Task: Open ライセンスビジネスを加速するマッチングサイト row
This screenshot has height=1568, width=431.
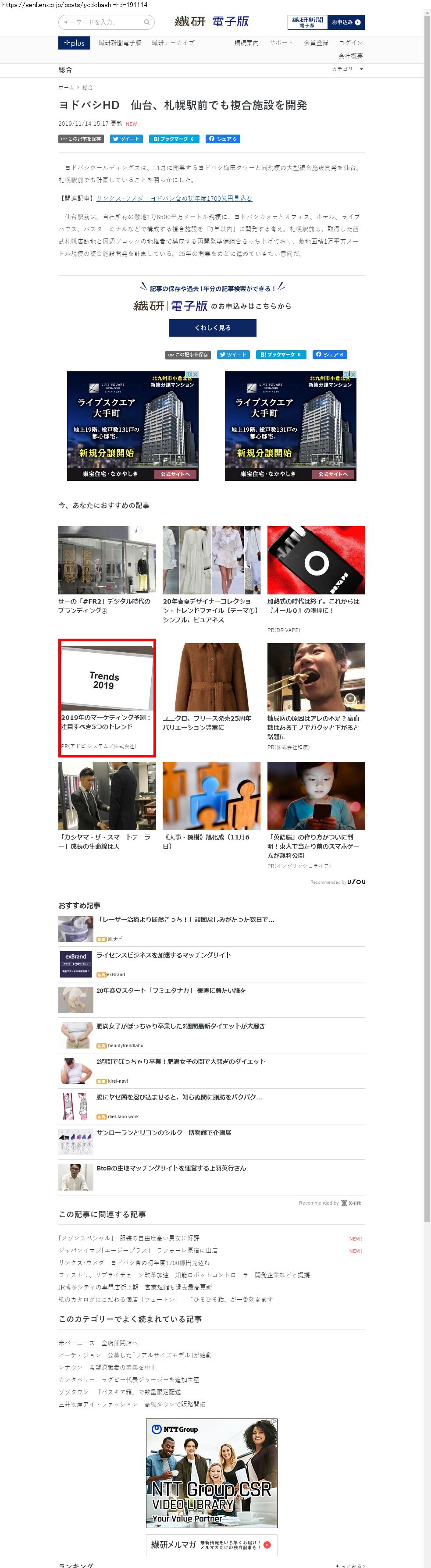Action: (x=164, y=955)
